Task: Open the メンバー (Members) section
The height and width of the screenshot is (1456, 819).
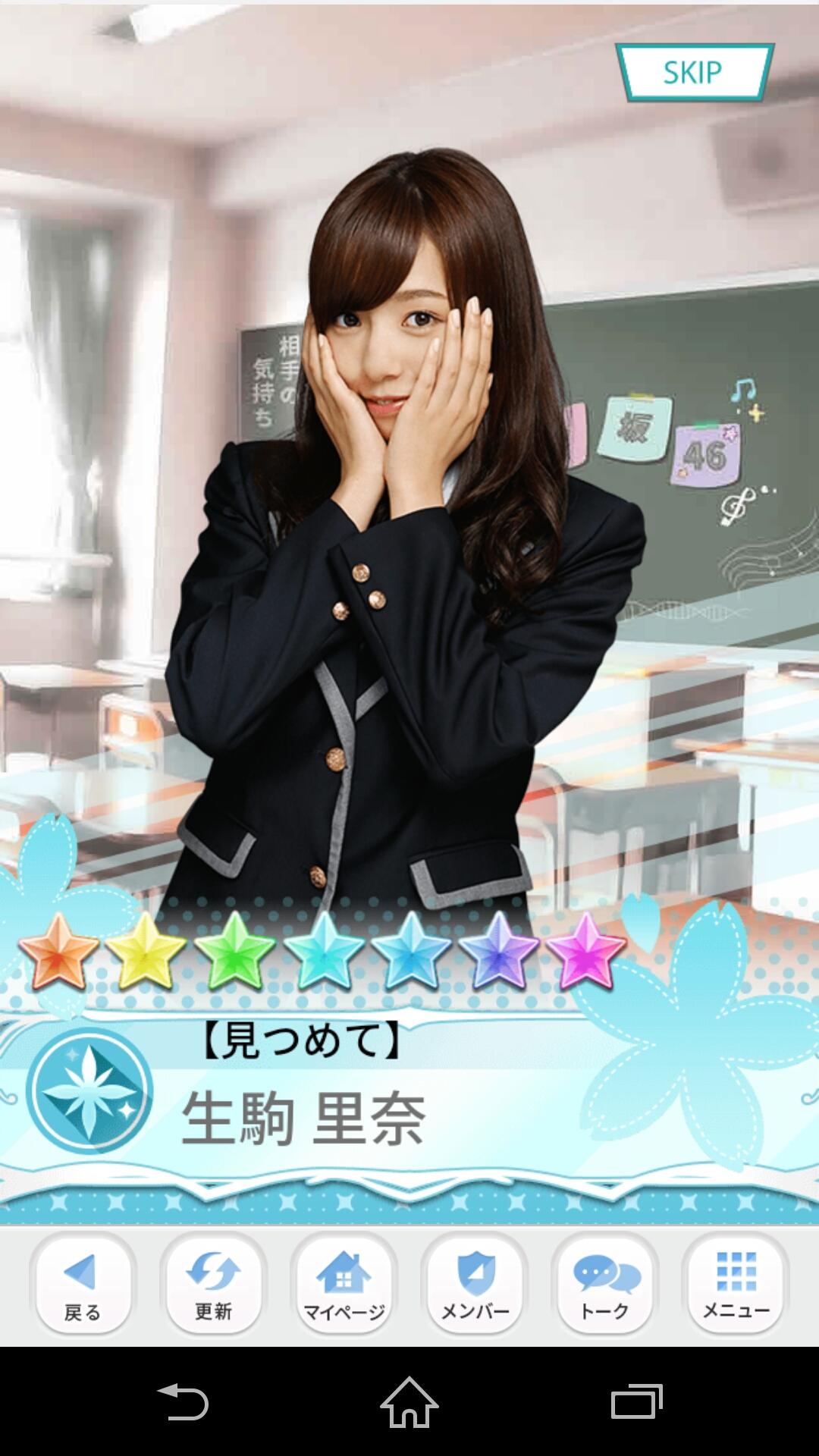Action: pos(475,1285)
